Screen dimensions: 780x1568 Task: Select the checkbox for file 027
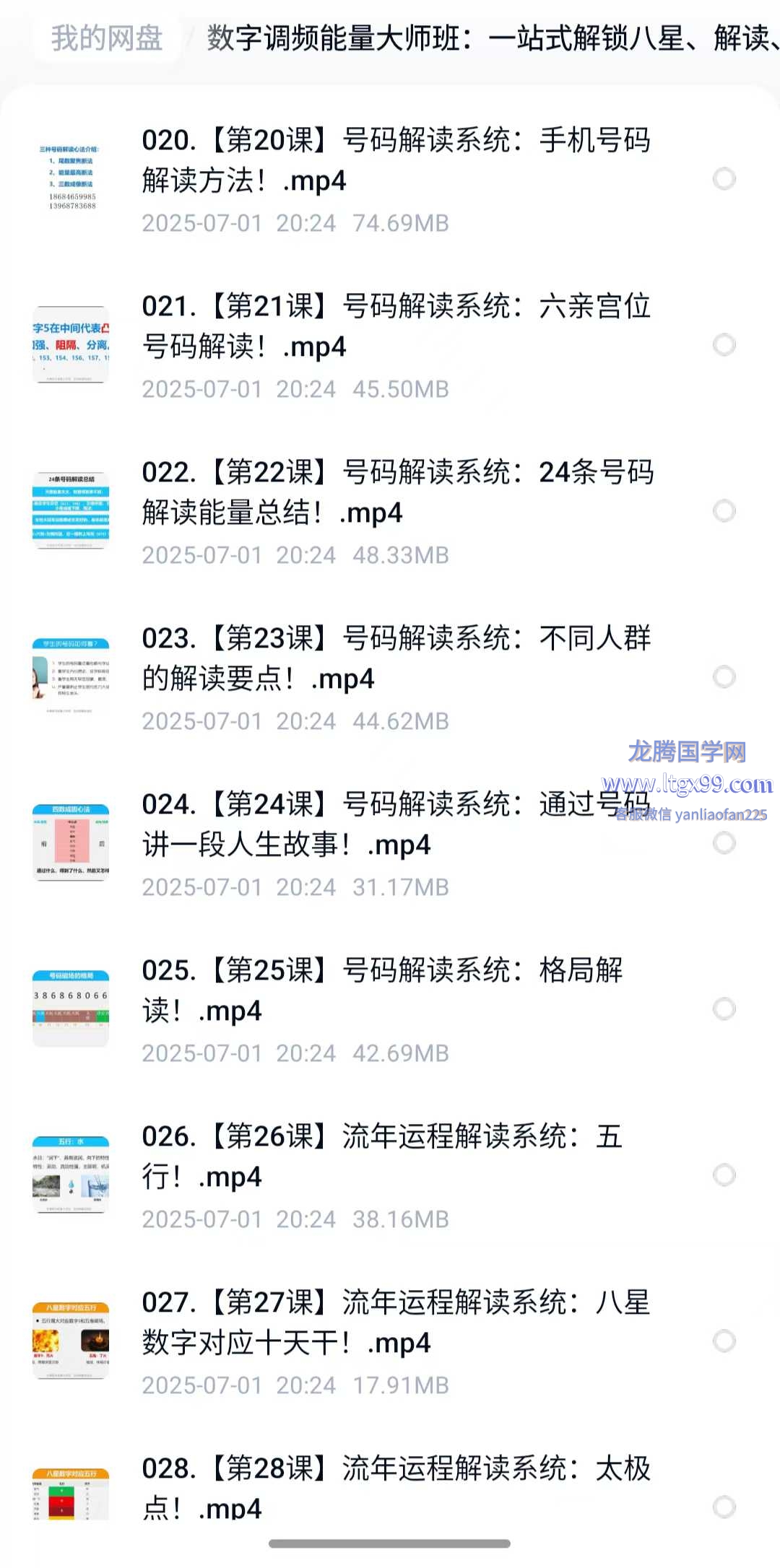(724, 1341)
